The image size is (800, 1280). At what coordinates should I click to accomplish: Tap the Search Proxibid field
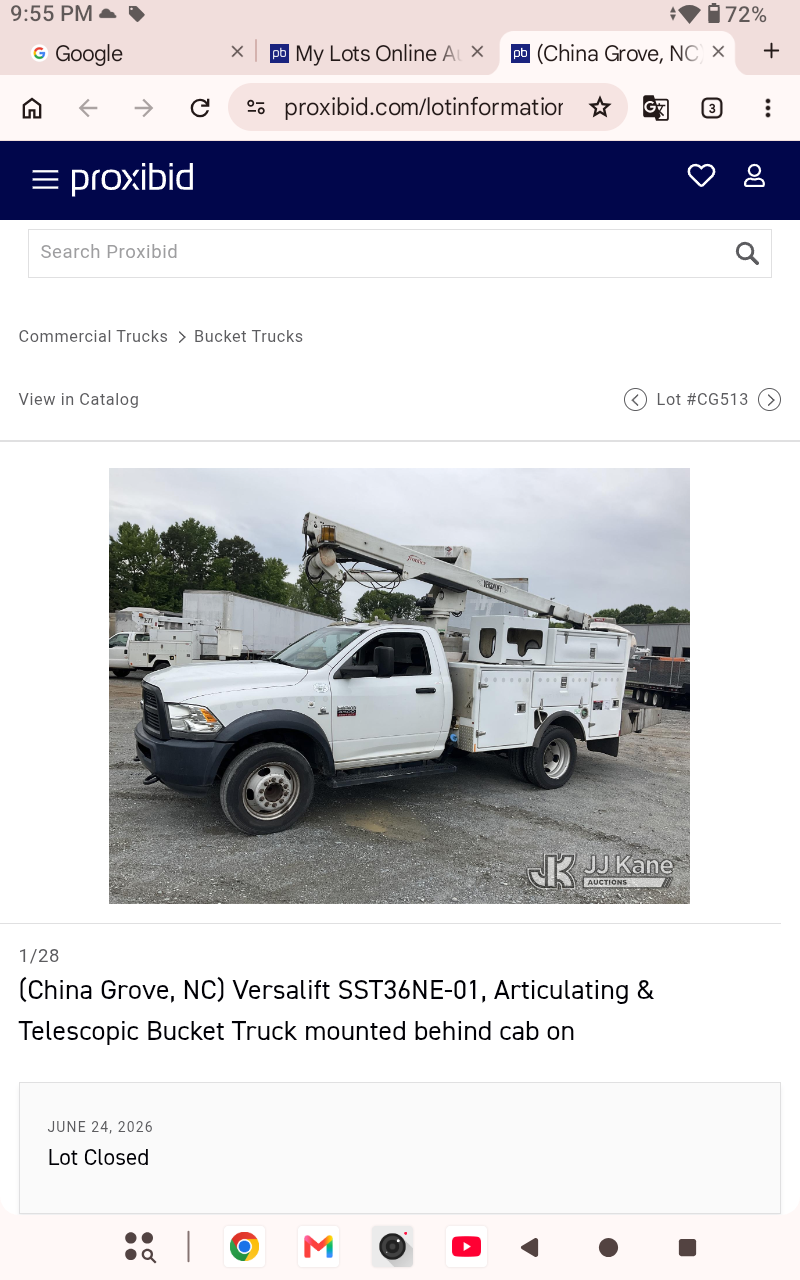pyautogui.click(x=380, y=253)
